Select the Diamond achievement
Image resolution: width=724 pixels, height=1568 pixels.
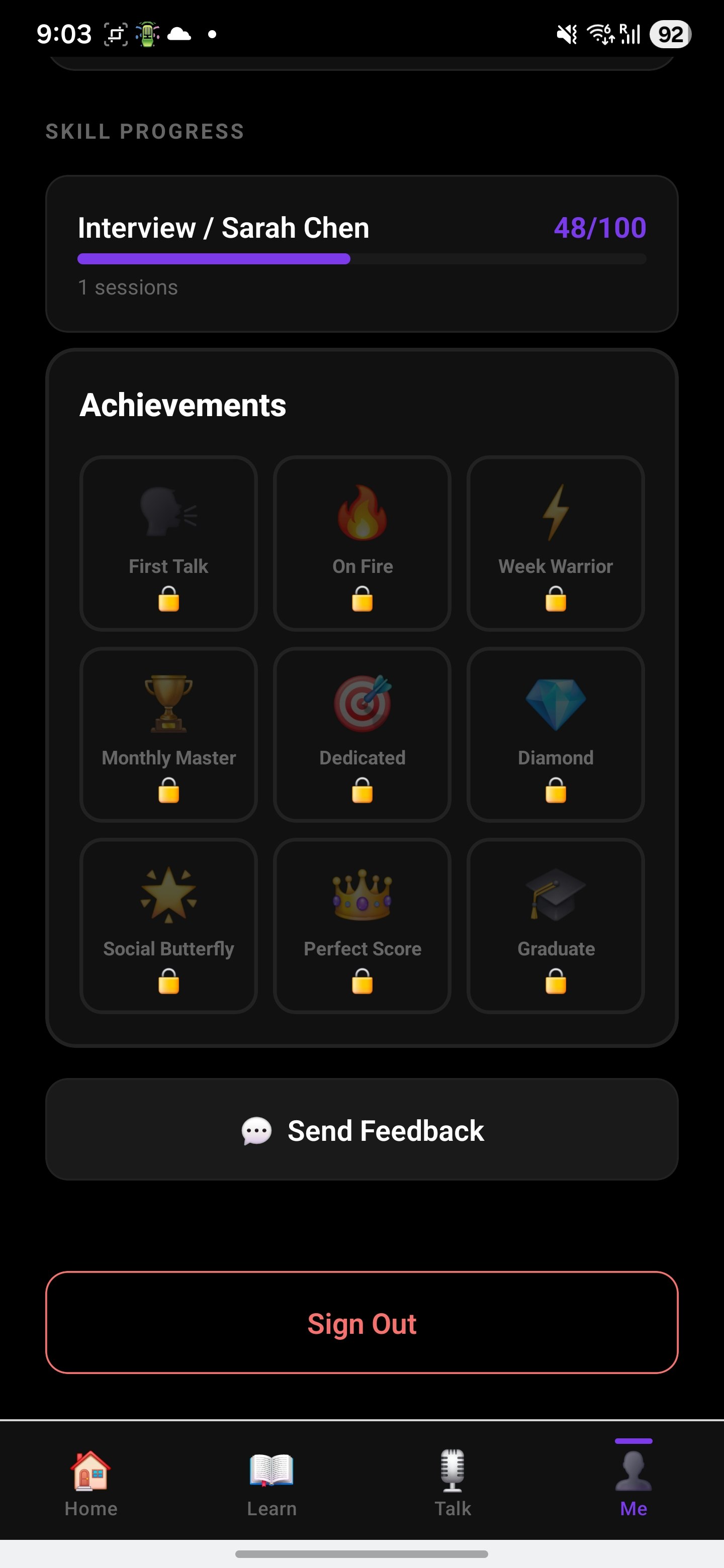[556, 734]
